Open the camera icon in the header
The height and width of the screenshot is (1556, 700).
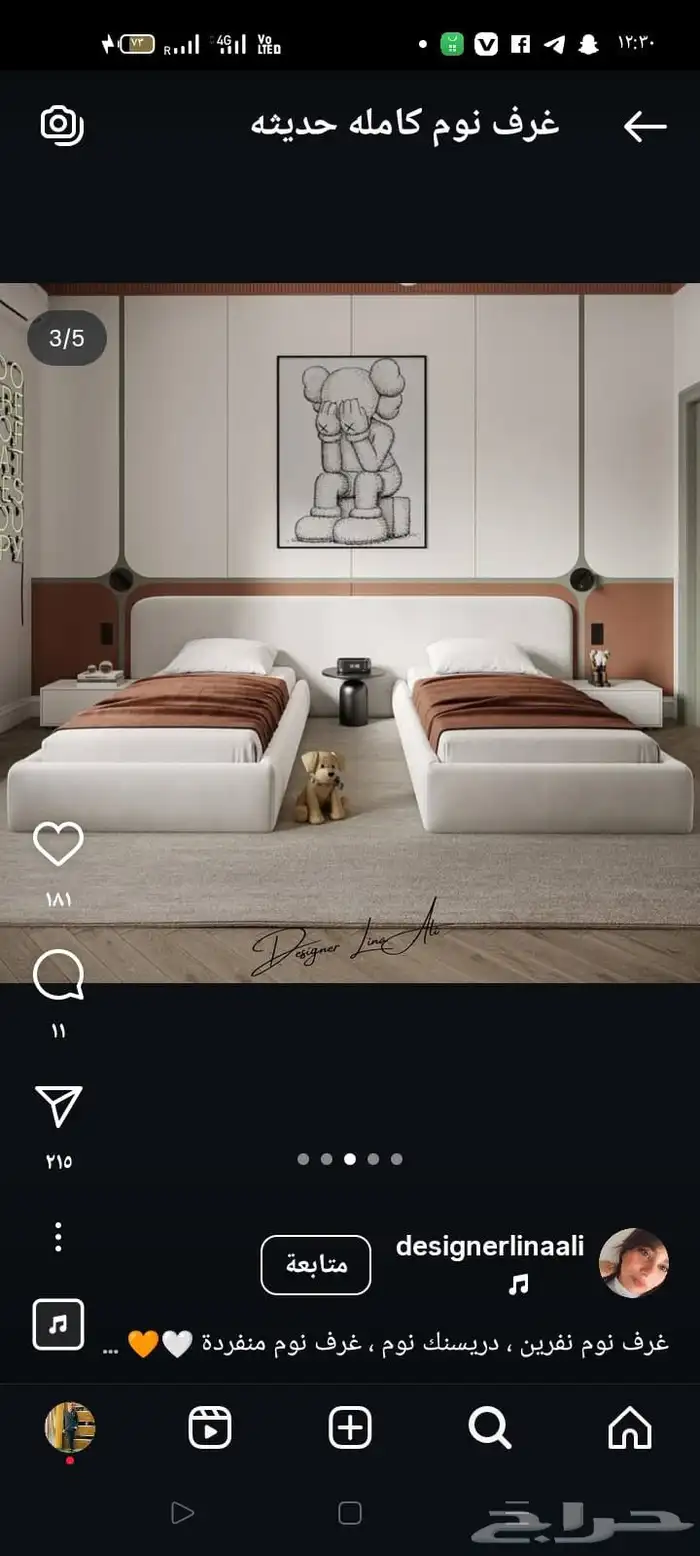tap(61, 125)
